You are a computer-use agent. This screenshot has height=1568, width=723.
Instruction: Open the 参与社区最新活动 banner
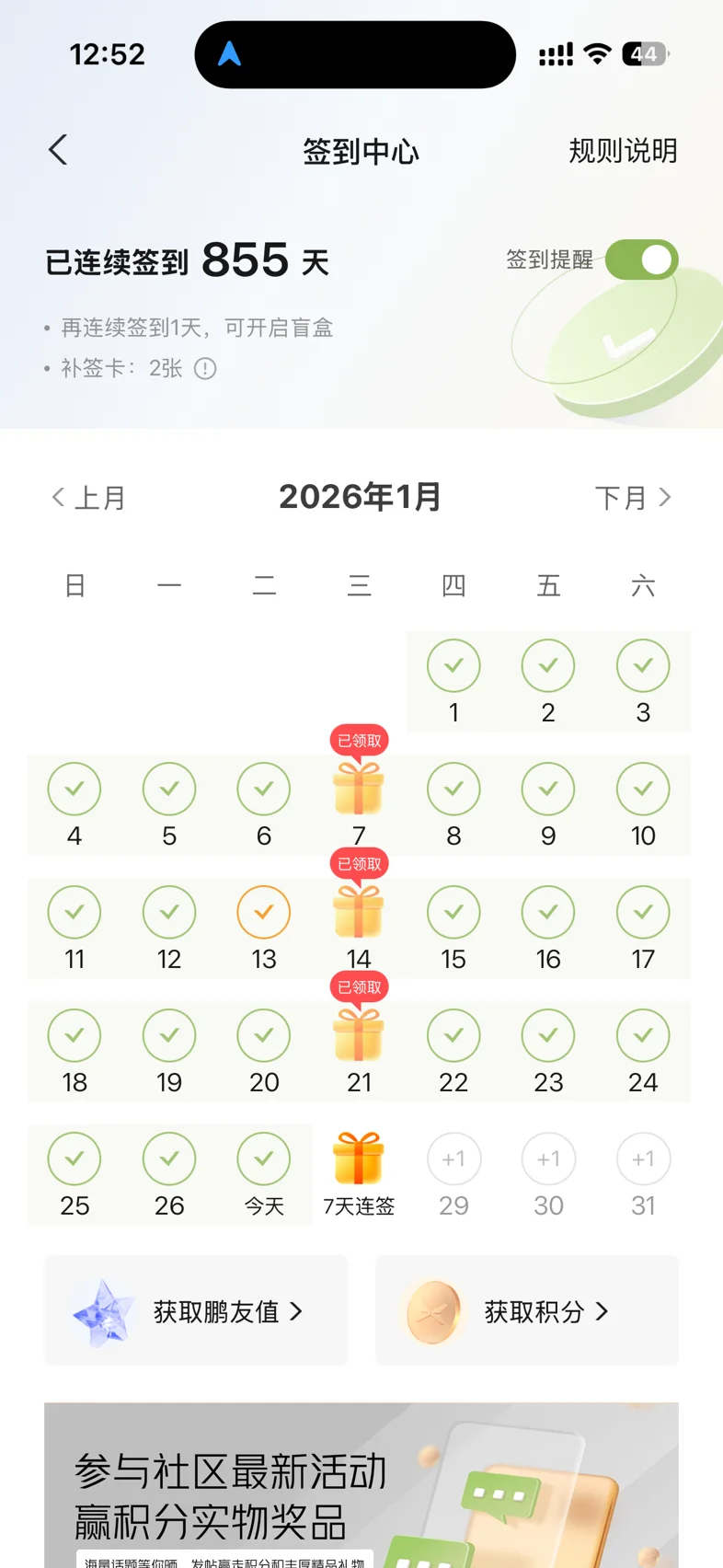361,1485
